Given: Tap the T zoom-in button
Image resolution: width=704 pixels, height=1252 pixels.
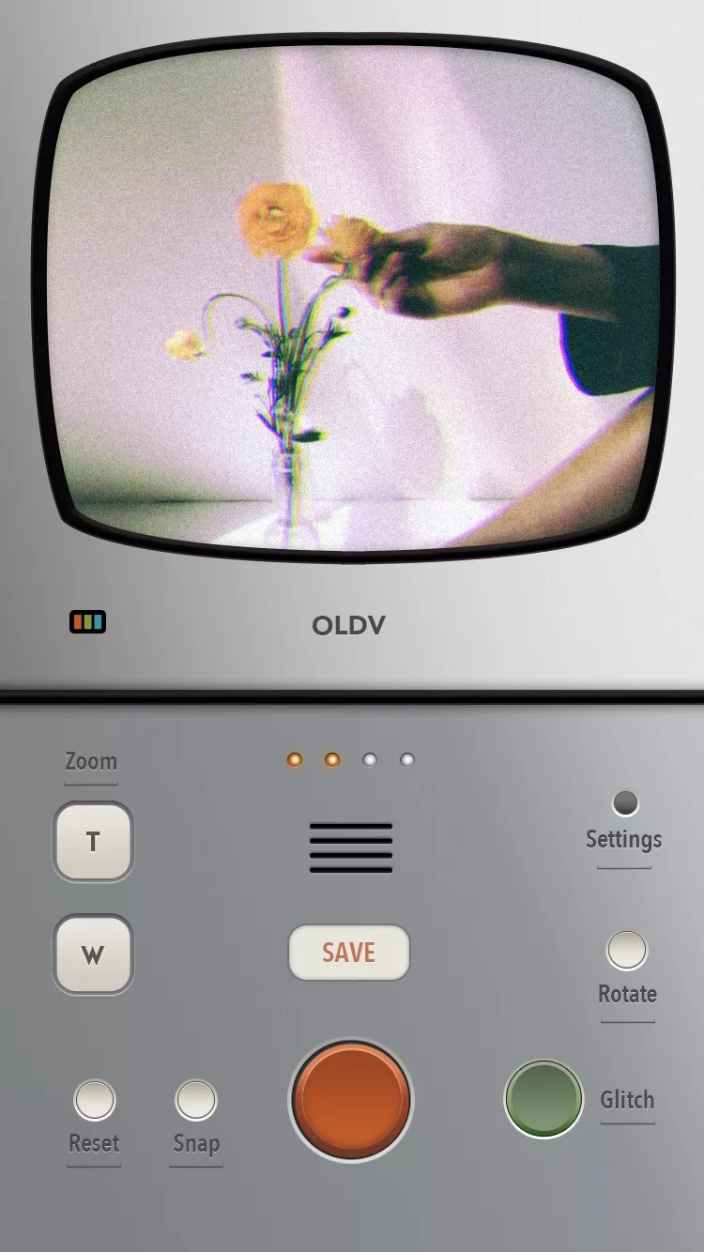Looking at the screenshot, I should [93, 841].
